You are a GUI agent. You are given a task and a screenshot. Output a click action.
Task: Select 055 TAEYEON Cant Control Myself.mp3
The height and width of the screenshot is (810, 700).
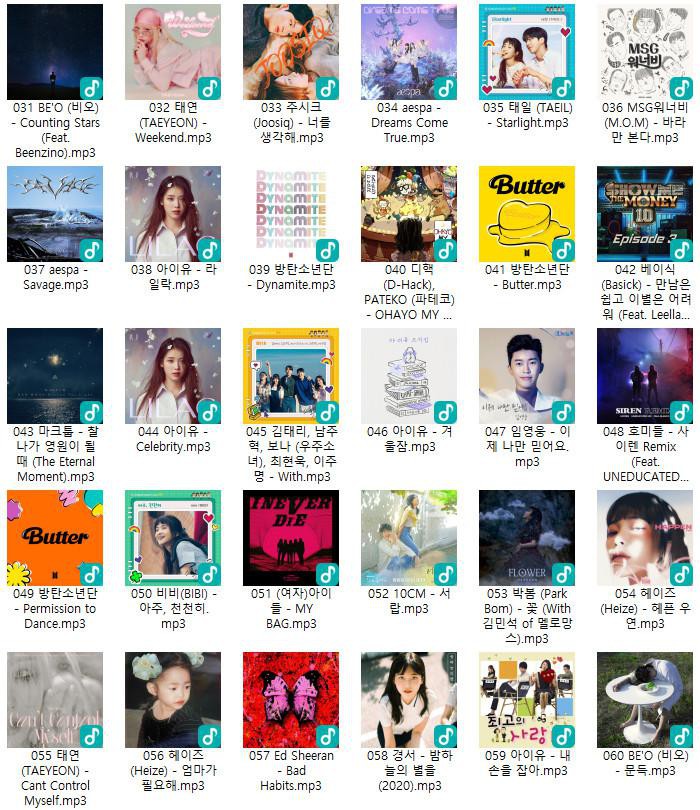point(55,700)
